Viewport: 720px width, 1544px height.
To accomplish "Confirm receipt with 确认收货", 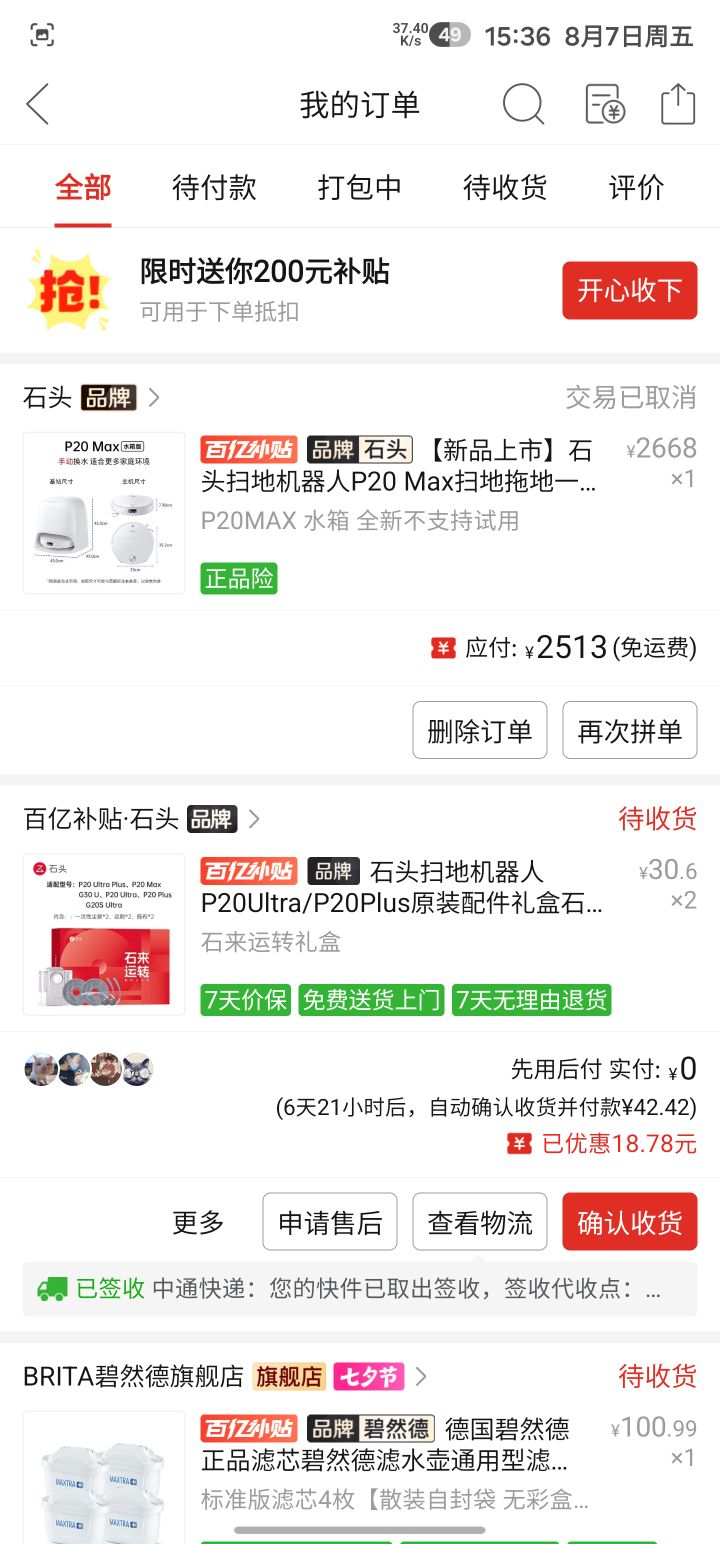I will click(x=630, y=1222).
